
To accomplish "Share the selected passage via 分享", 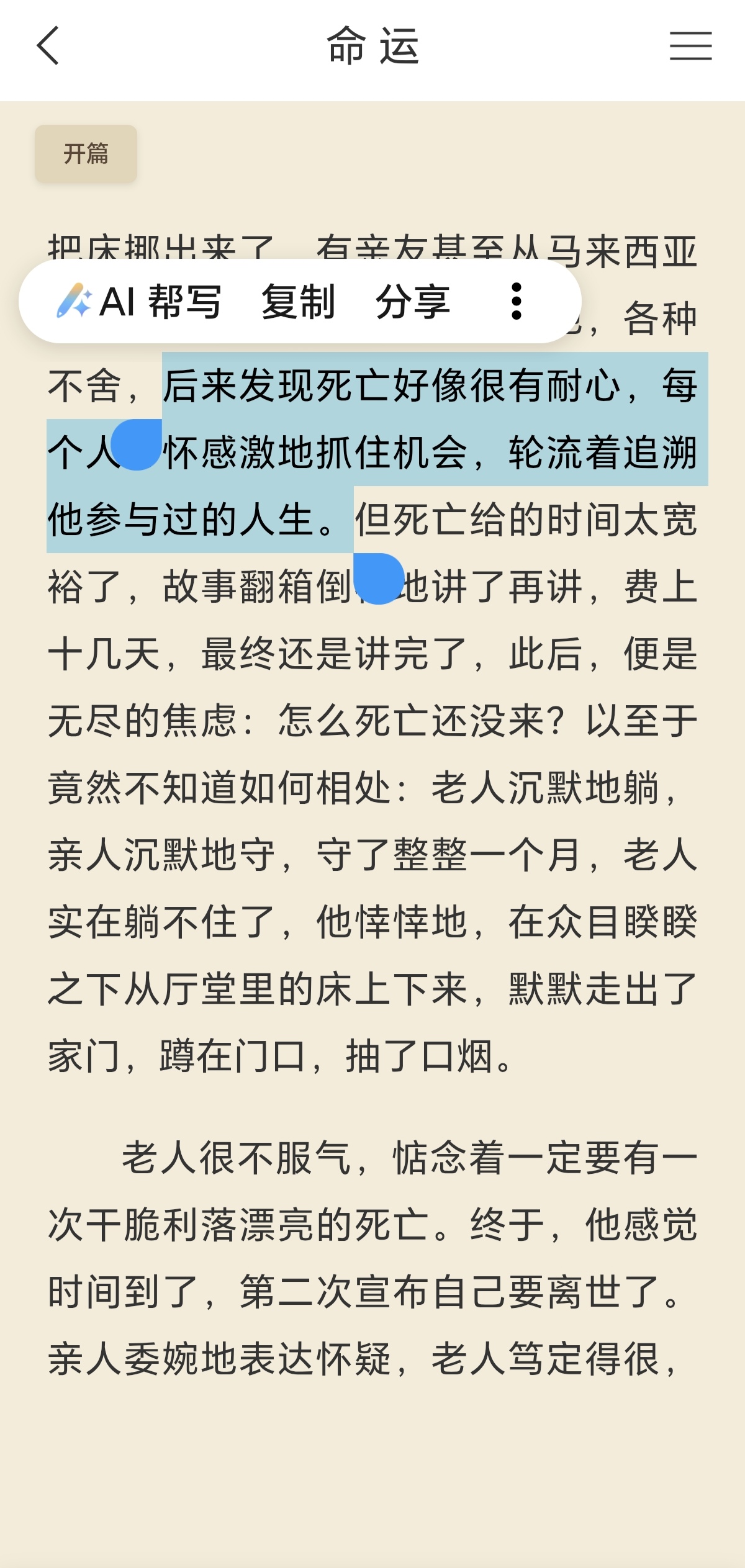I will [x=413, y=302].
